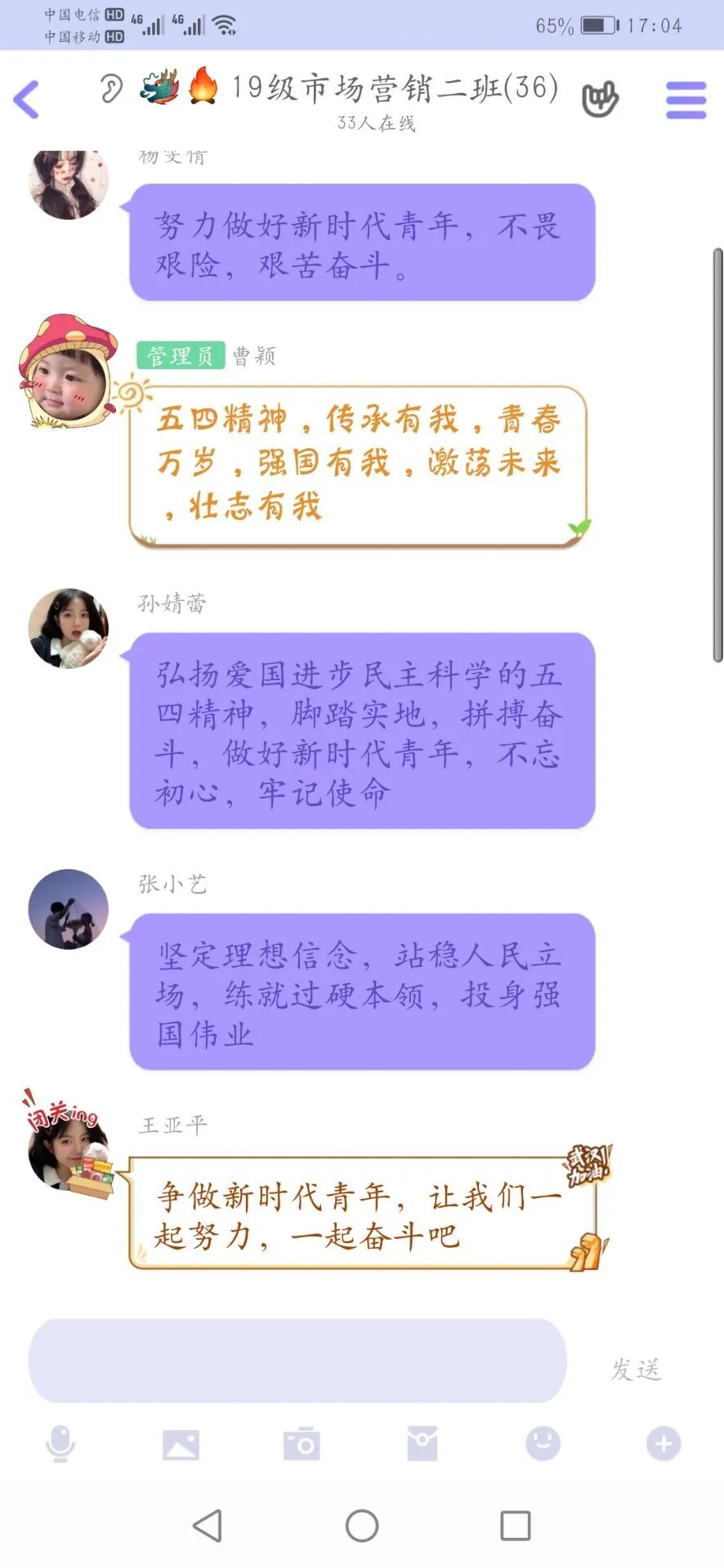Screen dimensions: 724x1568
Task: Return to the phone home screen
Action: (x=362, y=1526)
